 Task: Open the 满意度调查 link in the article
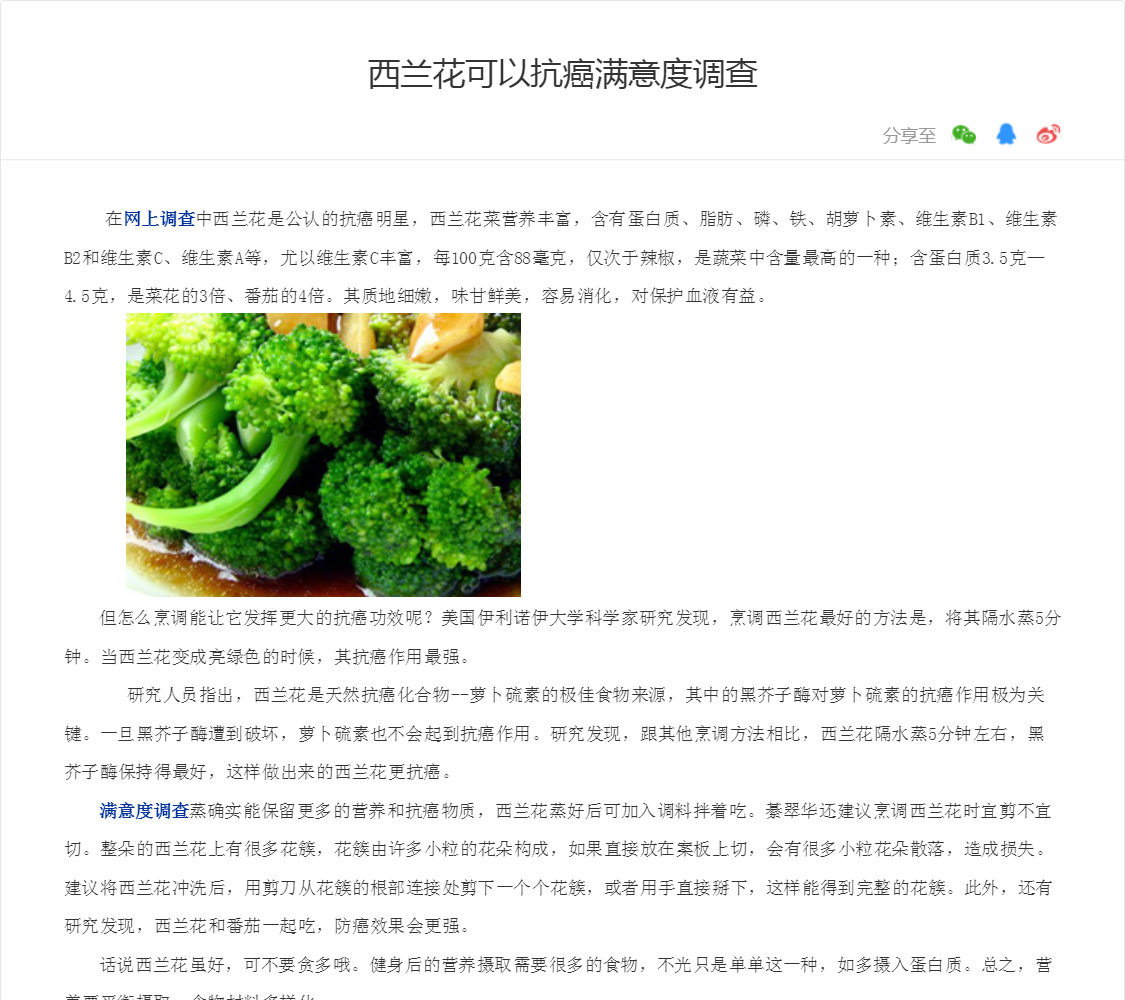click(144, 811)
